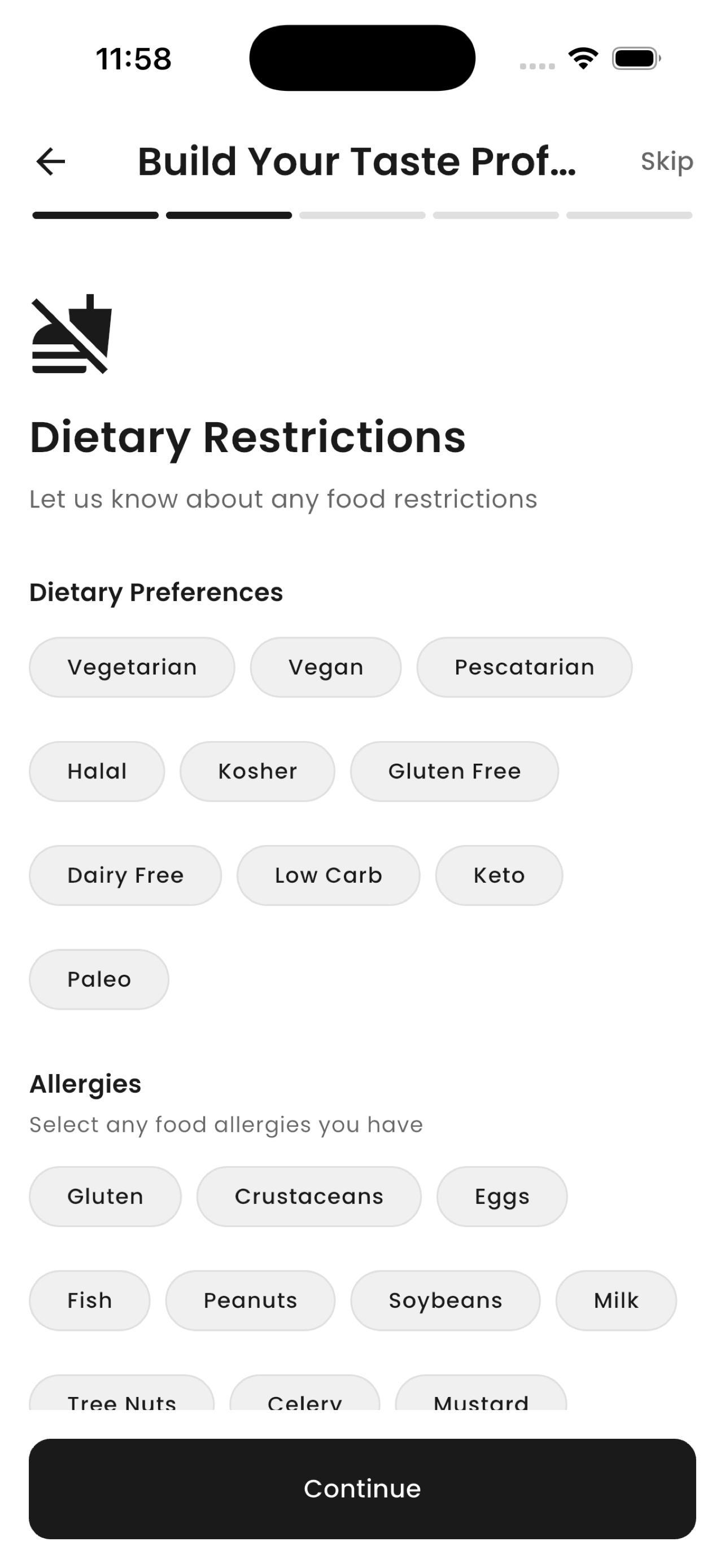Choose the Vegan dietary option
Screen dimensions: 725x1568
326,667
